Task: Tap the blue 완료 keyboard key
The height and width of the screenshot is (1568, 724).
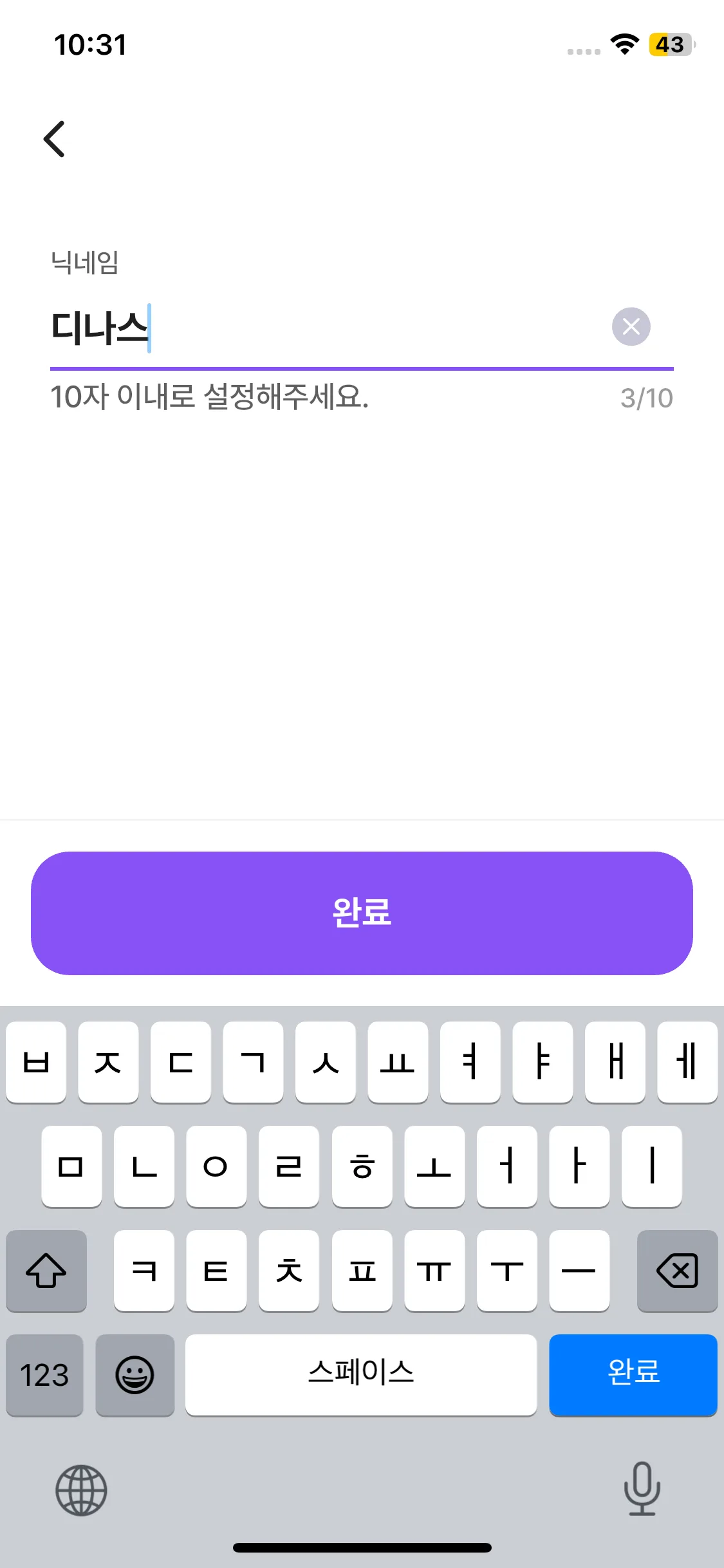Action: [633, 1375]
